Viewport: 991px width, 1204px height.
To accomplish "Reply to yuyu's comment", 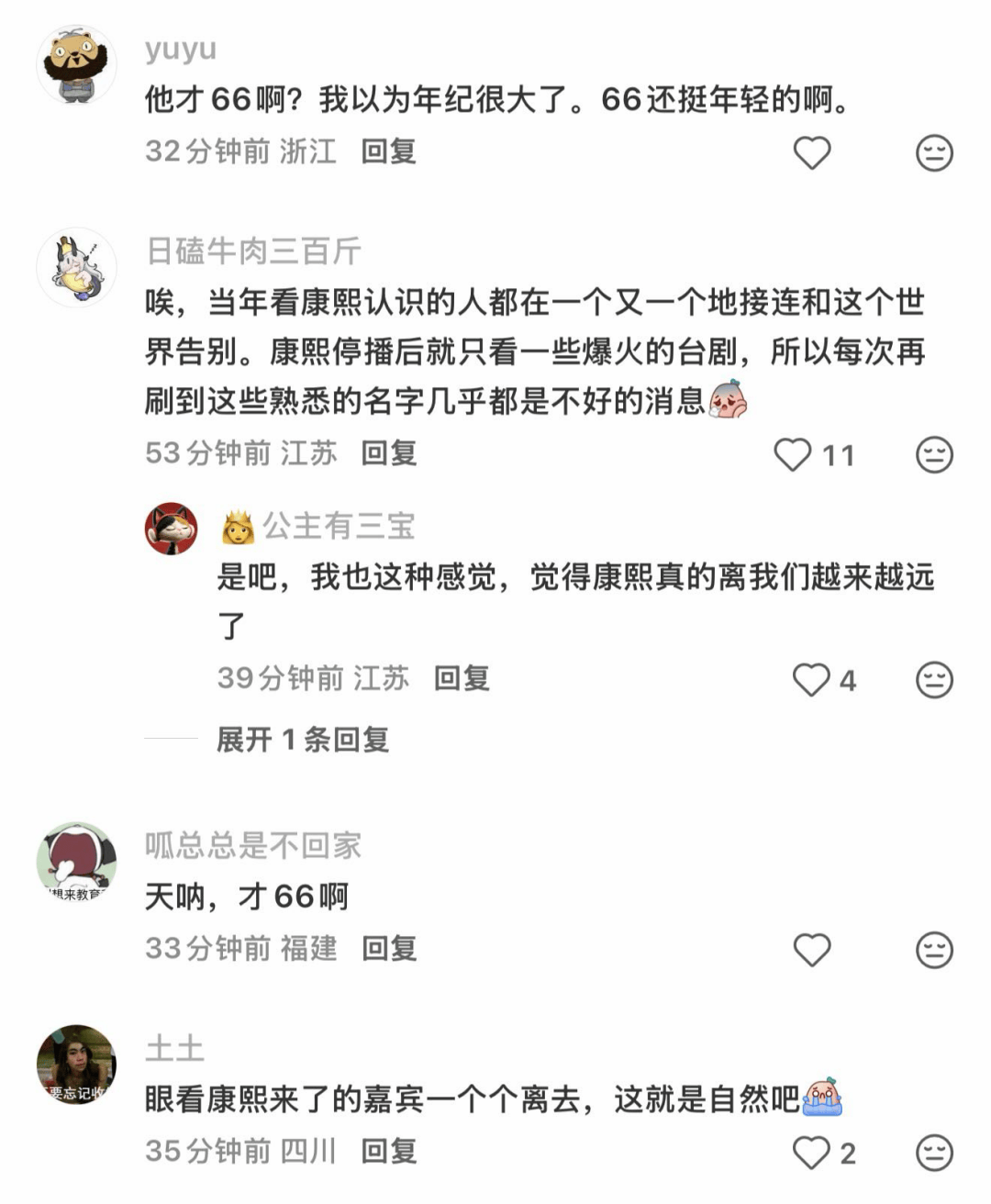I will 388,151.
